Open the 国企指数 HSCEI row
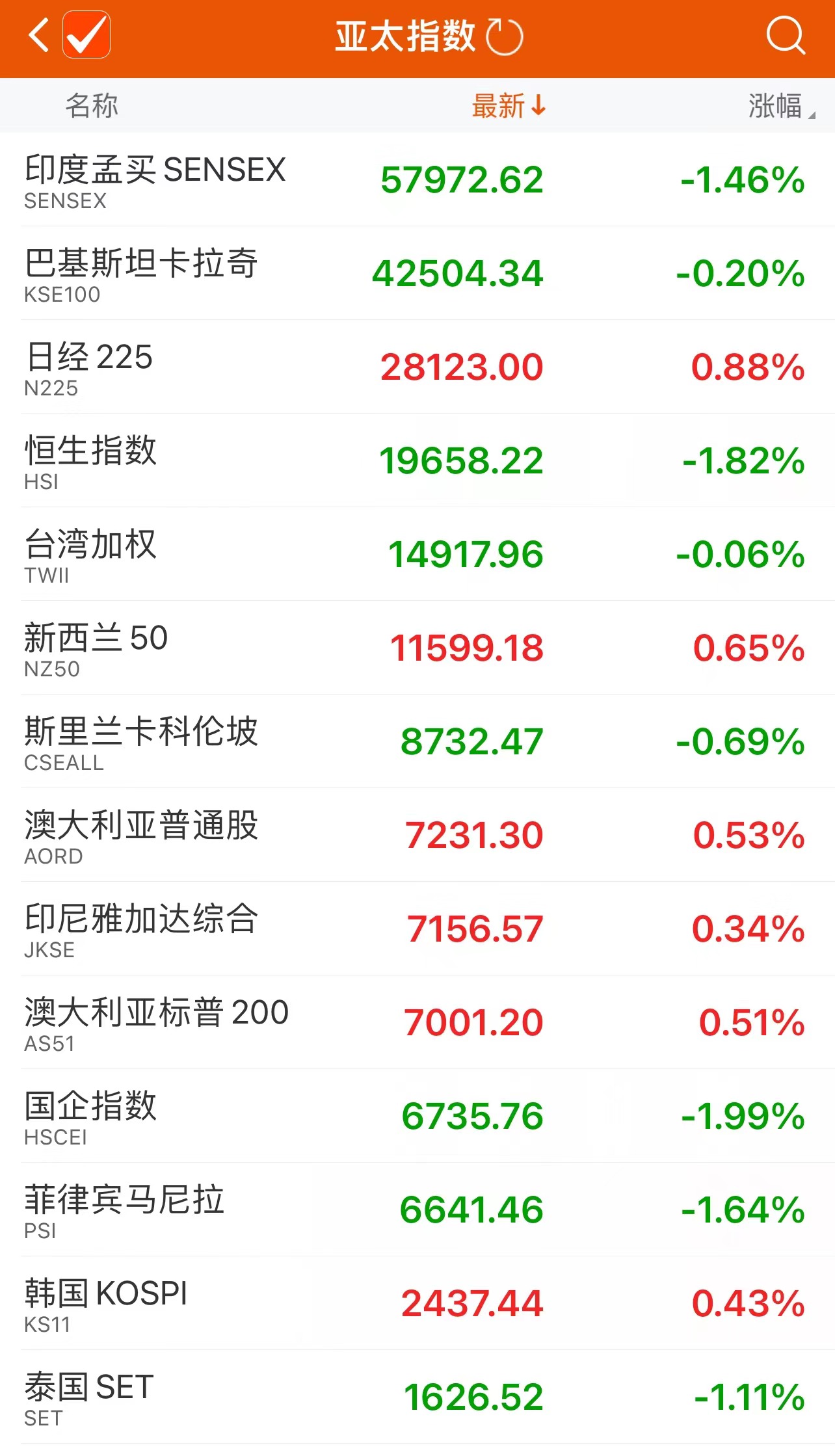This screenshot has height=1456, width=835. [x=416, y=1117]
